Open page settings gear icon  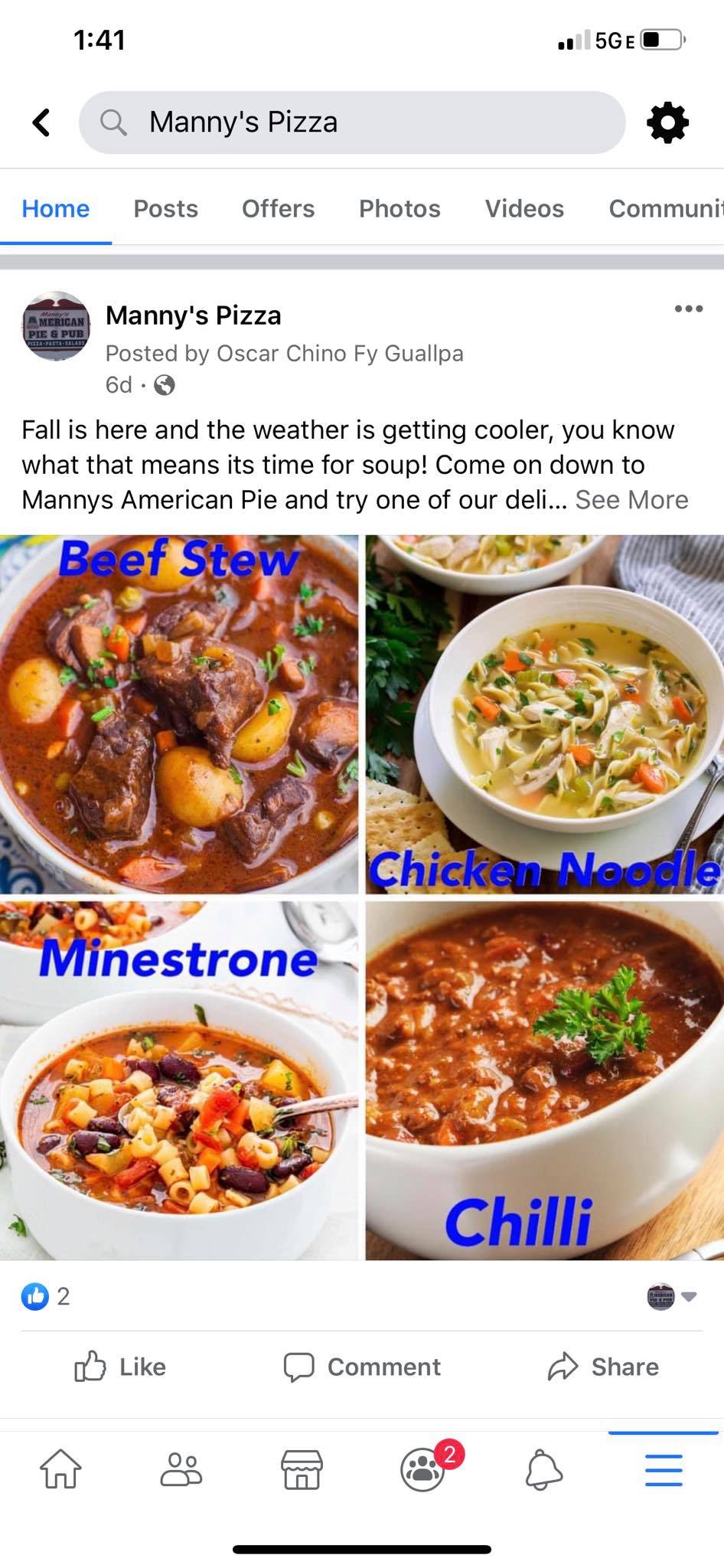coord(667,122)
